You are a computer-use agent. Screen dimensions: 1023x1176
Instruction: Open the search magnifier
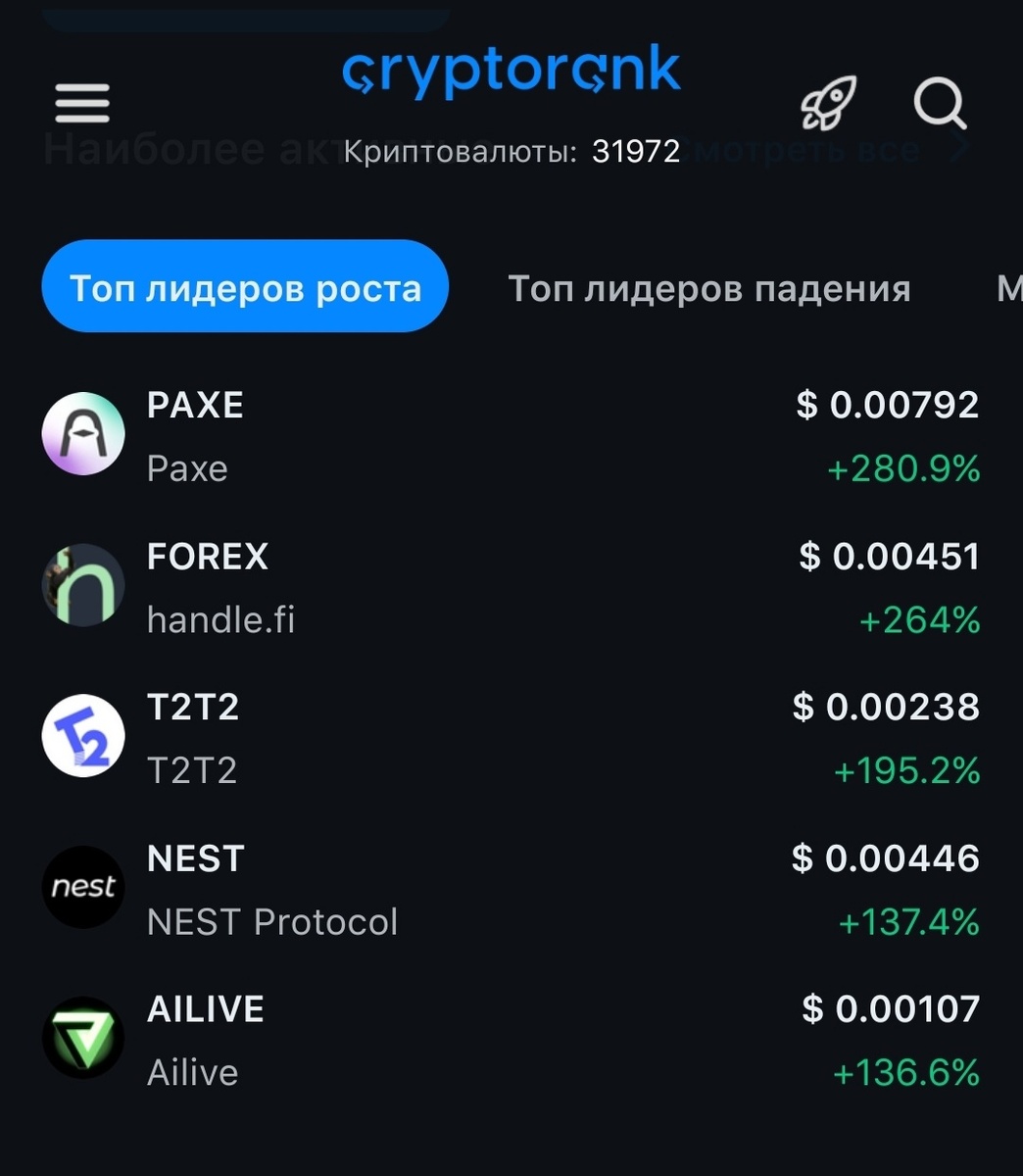(x=941, y=104)
